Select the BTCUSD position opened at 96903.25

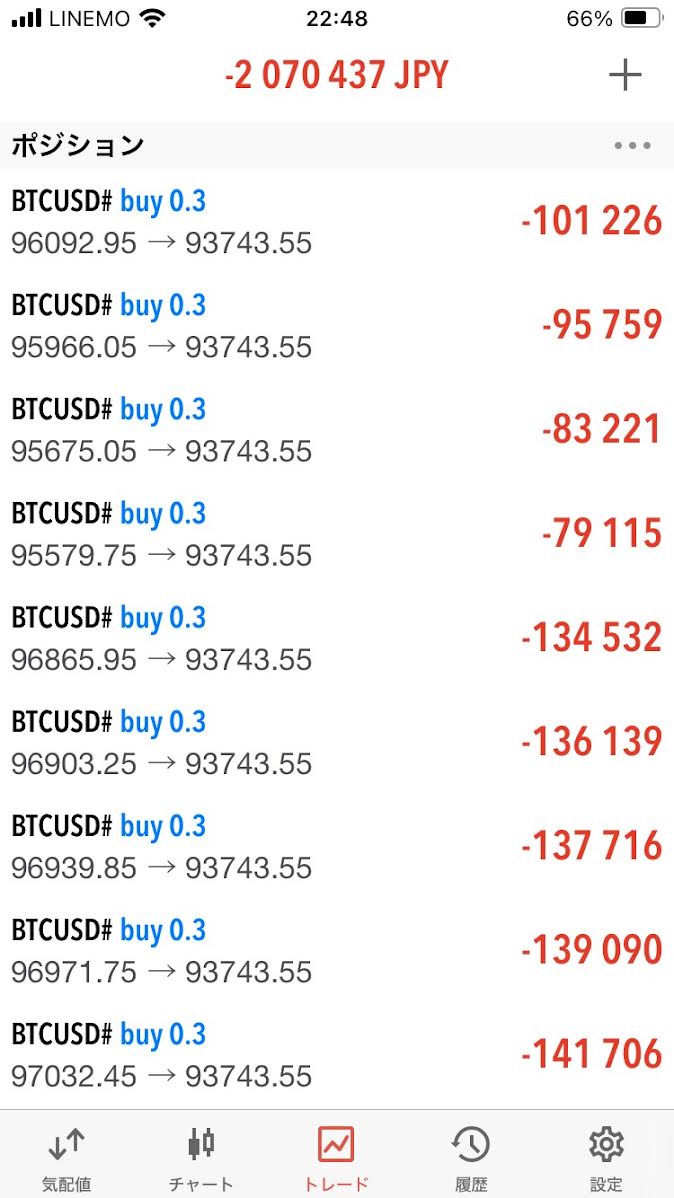click(x=336, y=742)
